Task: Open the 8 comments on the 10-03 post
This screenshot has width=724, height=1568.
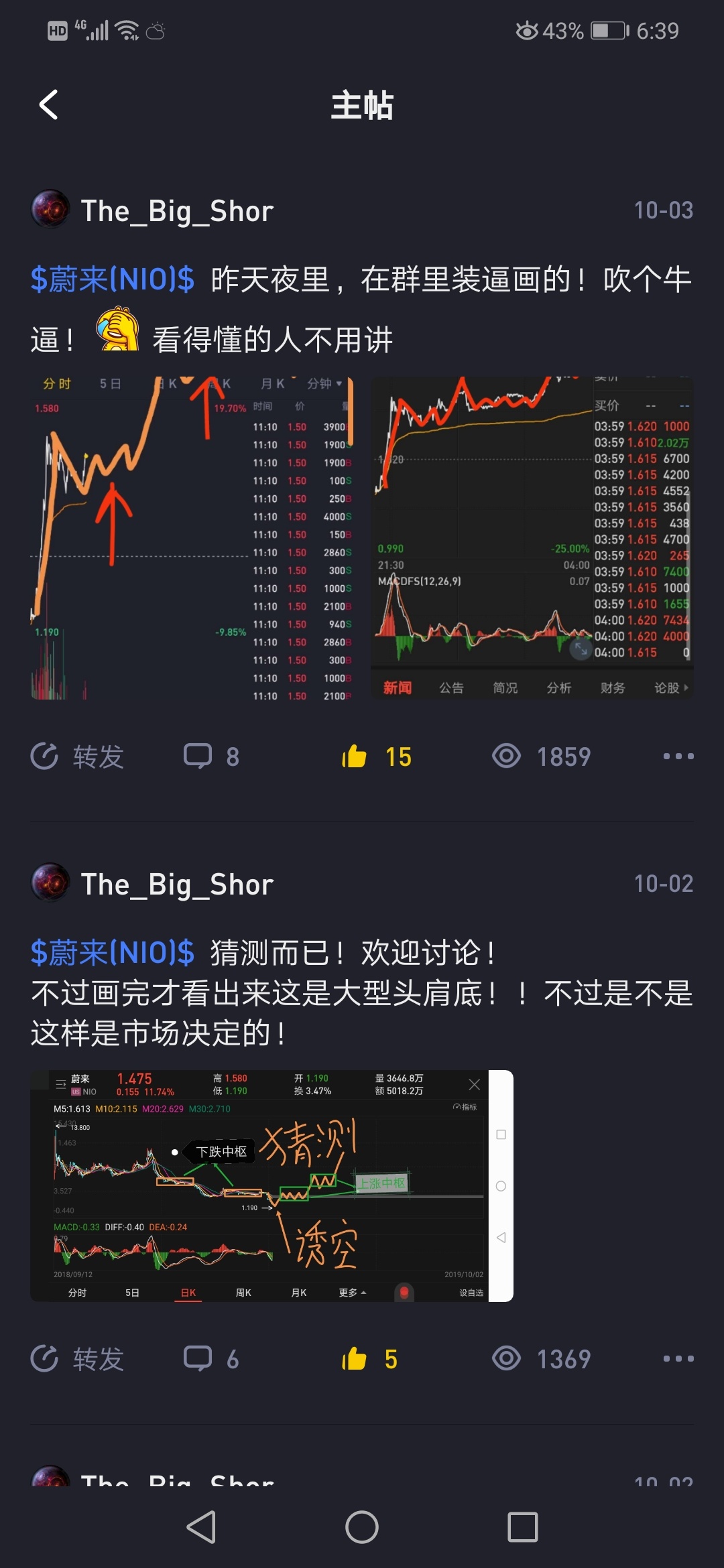Action: click(210, 757)
